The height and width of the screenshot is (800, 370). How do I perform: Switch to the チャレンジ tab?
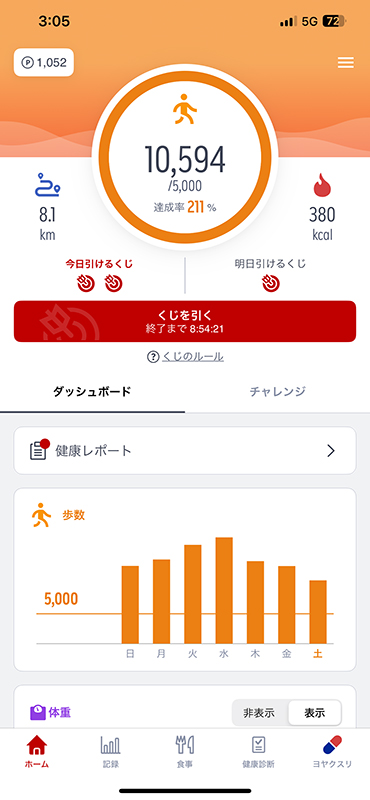278,392
